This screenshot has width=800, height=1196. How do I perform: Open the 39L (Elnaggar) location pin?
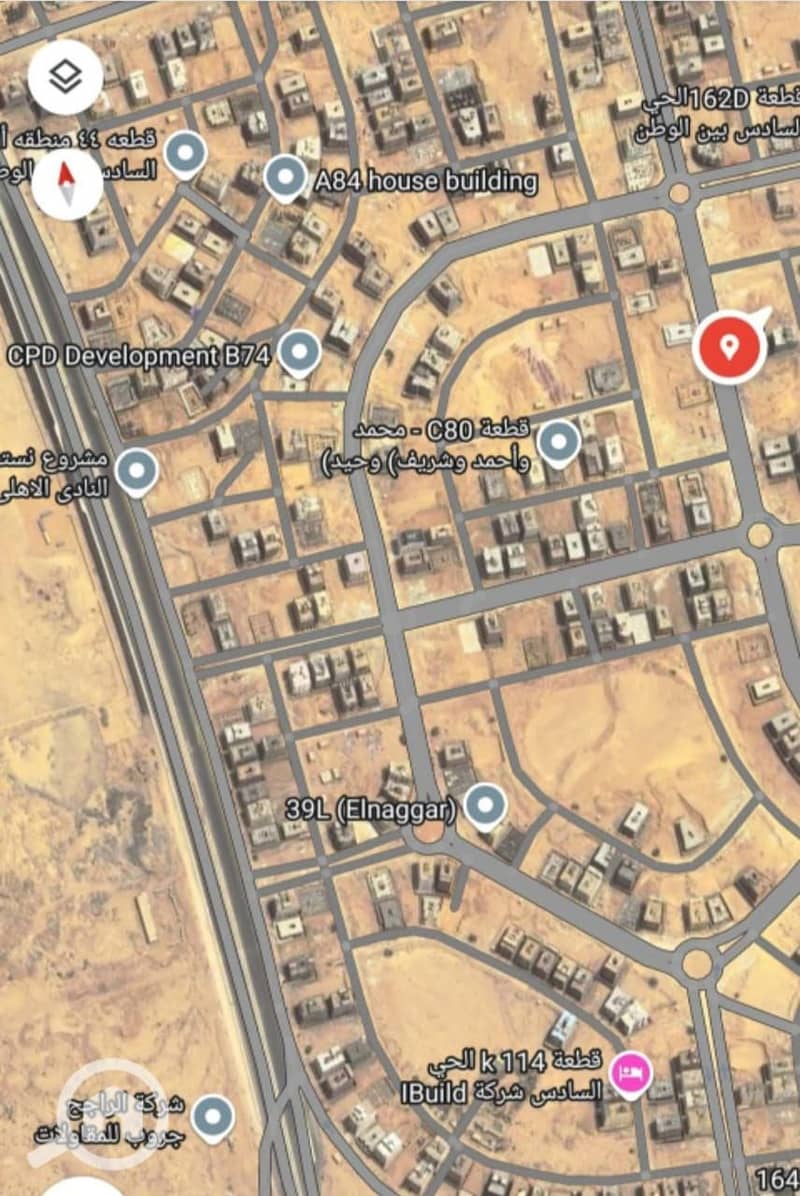(x=486, y=804)
